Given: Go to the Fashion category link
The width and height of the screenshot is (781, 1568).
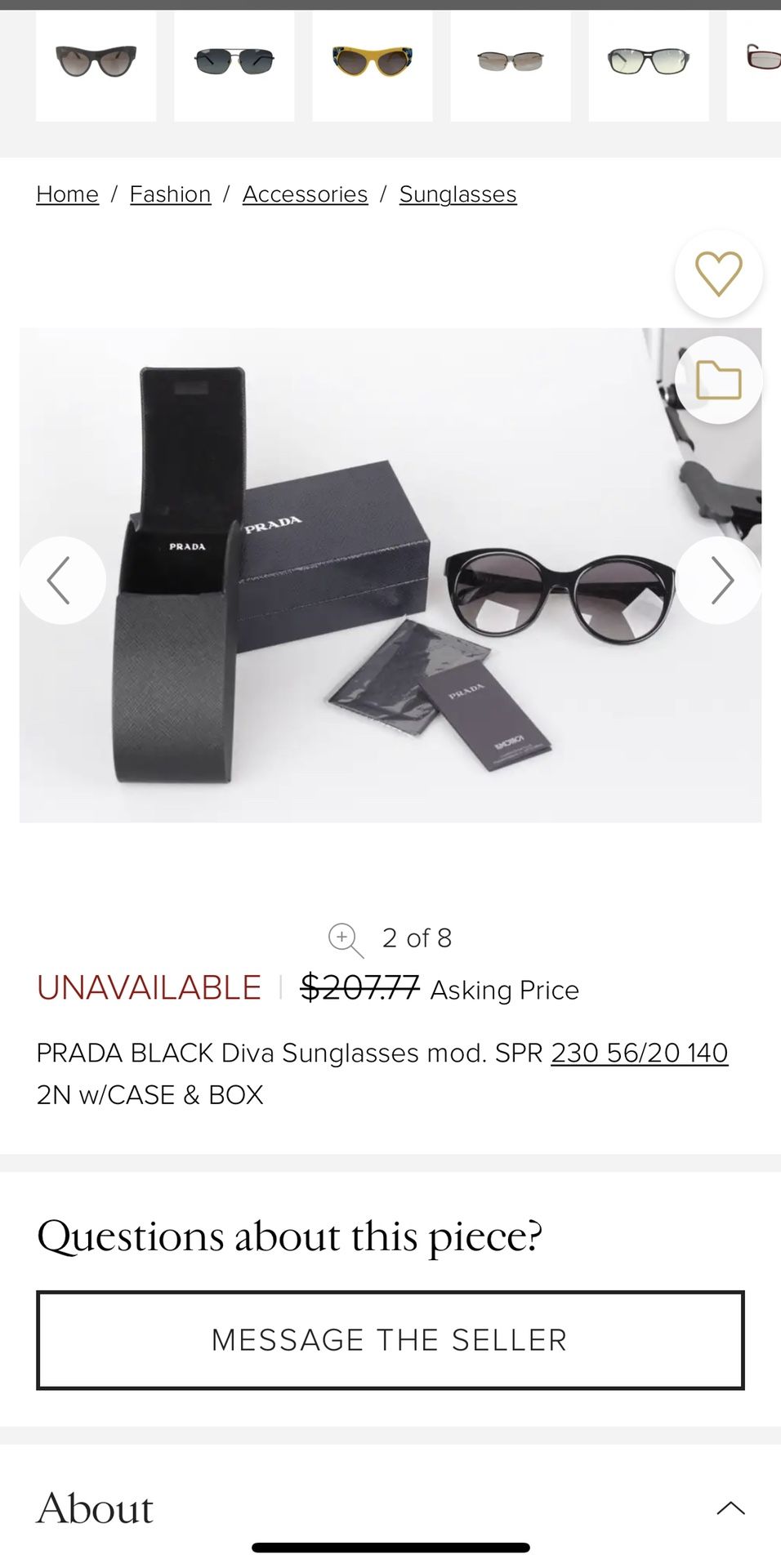Looking at the screenshot, I should point(170,194).
